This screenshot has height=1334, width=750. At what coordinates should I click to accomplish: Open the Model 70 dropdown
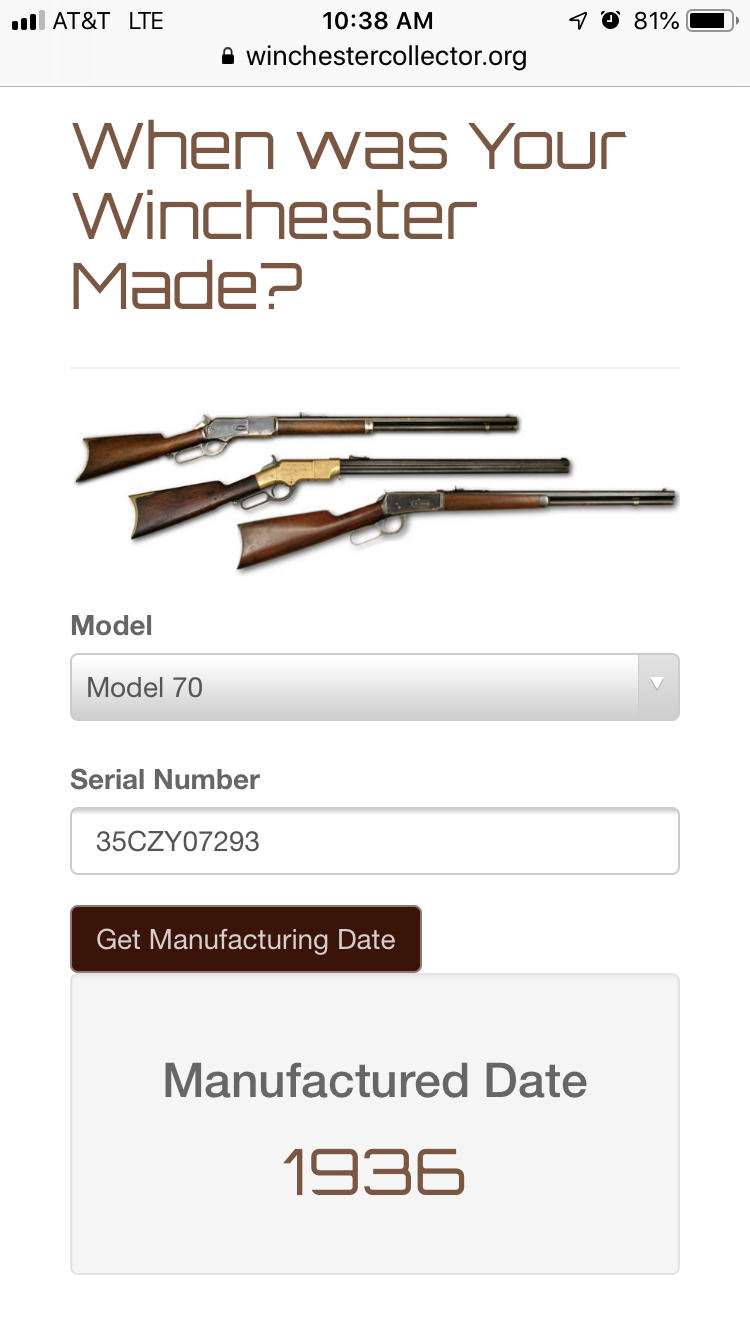point(374,687)
